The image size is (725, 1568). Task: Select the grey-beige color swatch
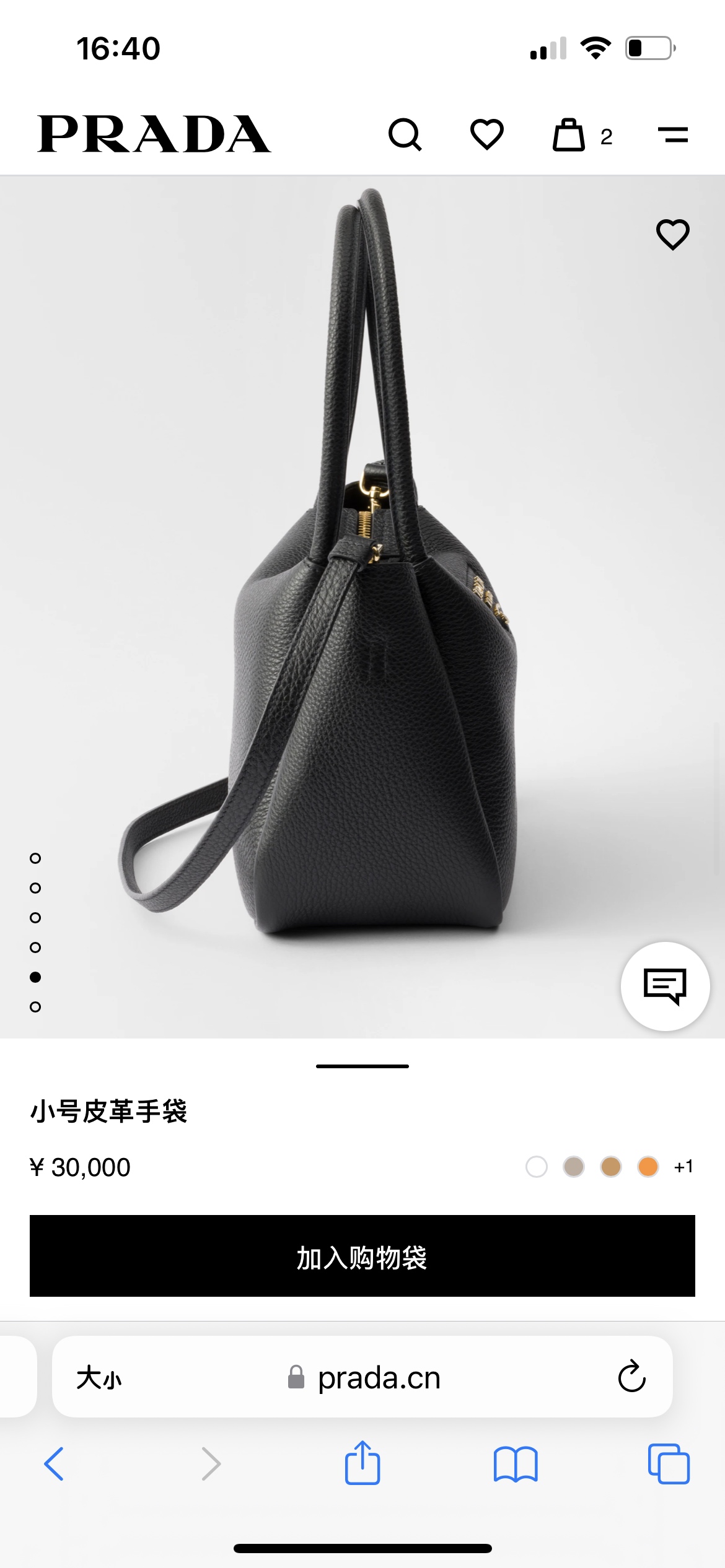click(574, 1167)
